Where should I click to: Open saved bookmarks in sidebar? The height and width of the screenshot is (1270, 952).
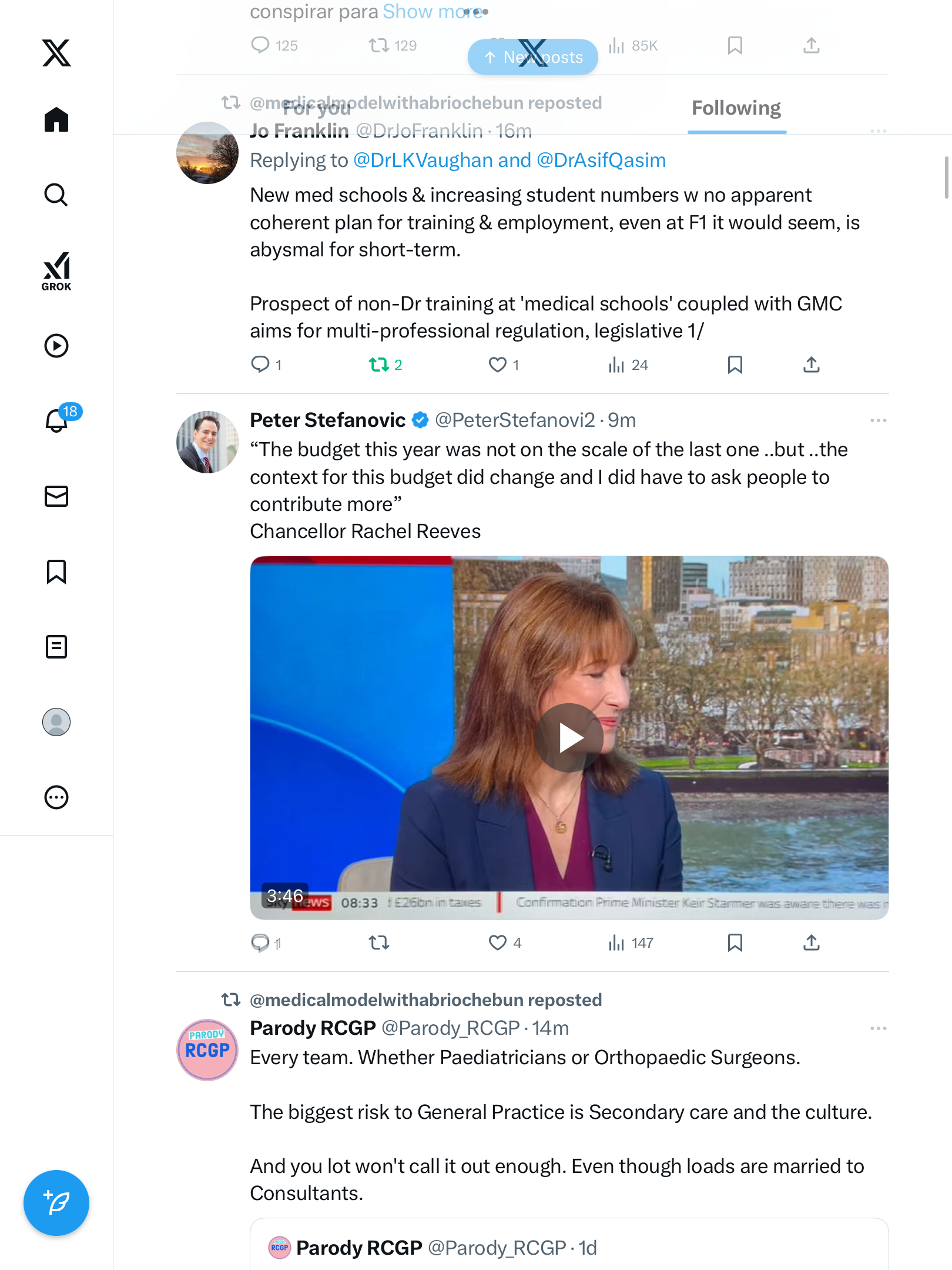(56, 571)
